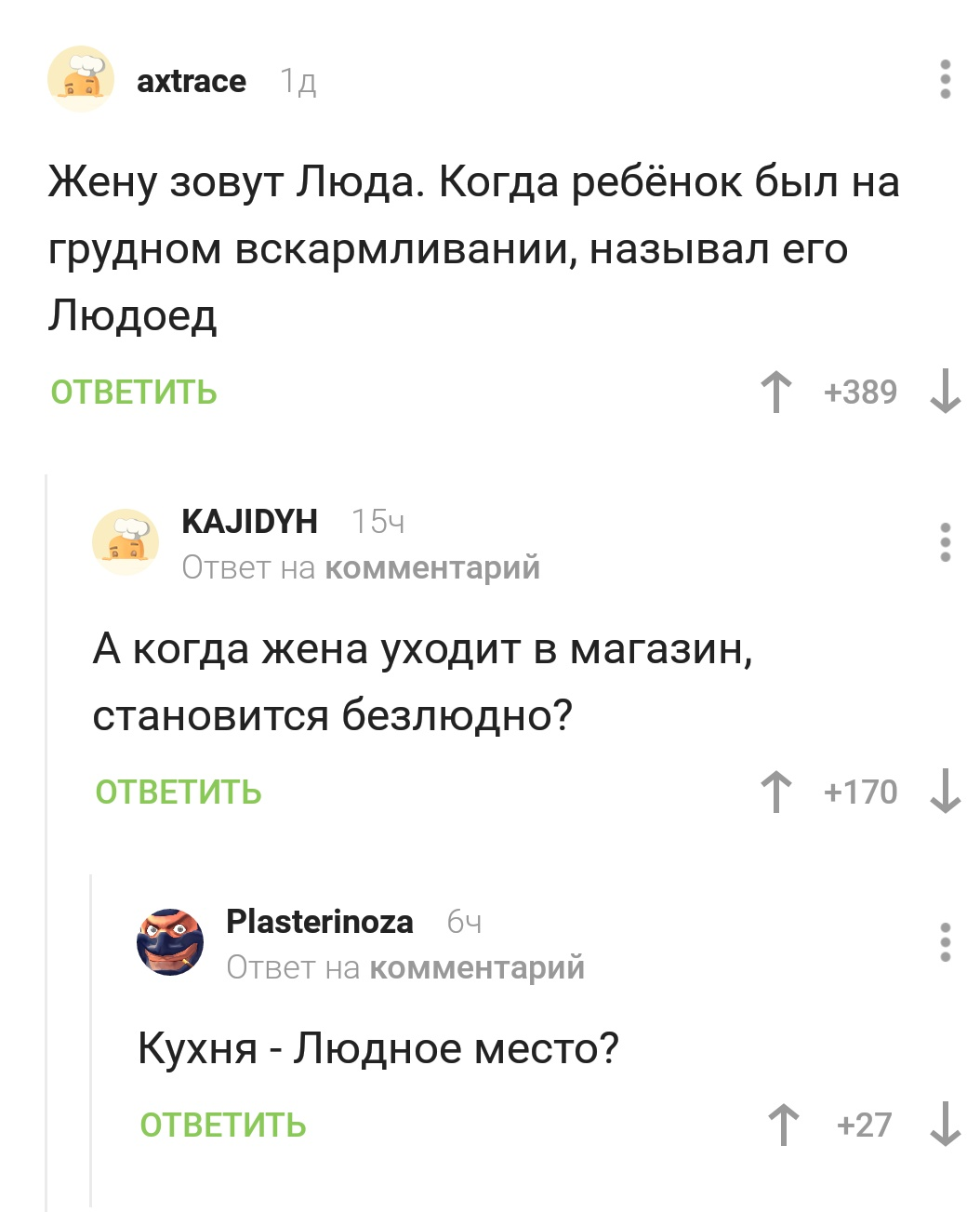980x1212 pixels.
Task: Downvote Plasterinoza's comment
Action: [x=946, y=1125]
